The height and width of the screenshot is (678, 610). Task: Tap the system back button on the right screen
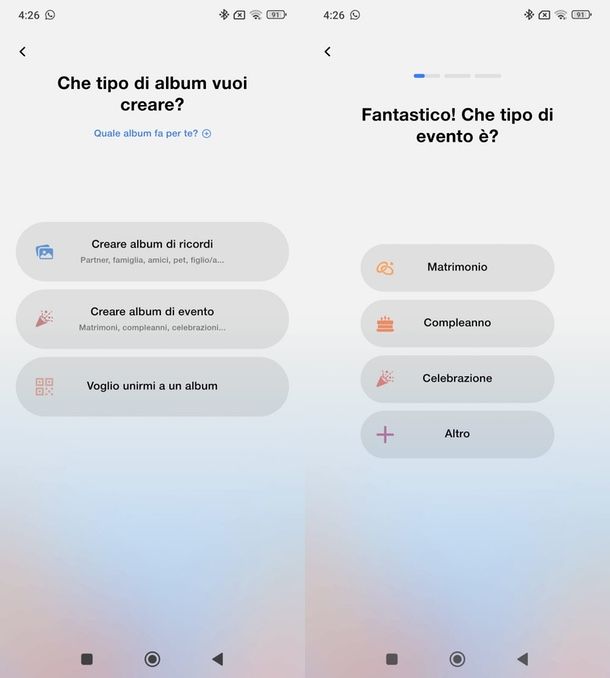coord(522,659)
